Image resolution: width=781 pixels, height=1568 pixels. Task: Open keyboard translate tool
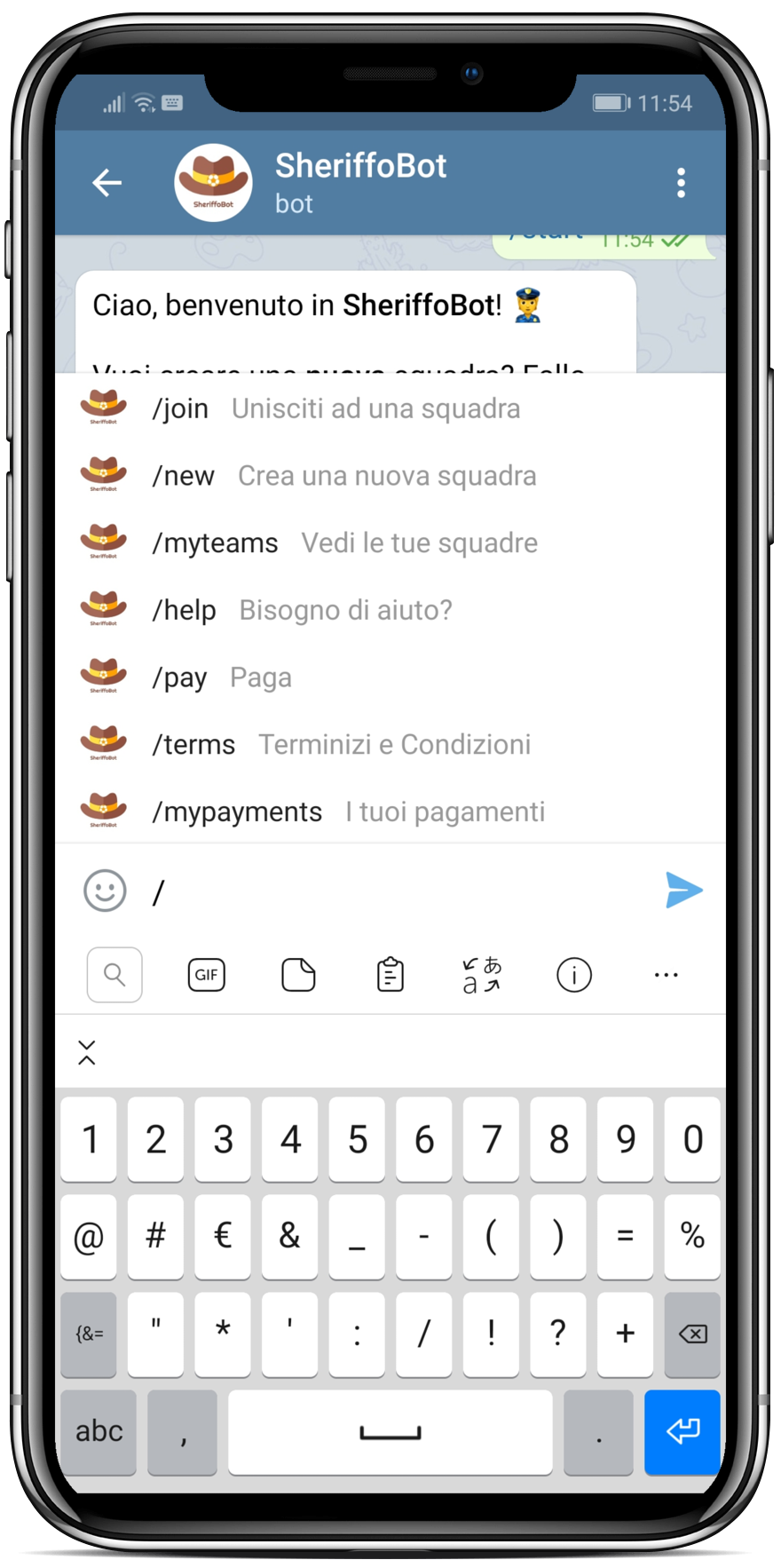(482, 975)
